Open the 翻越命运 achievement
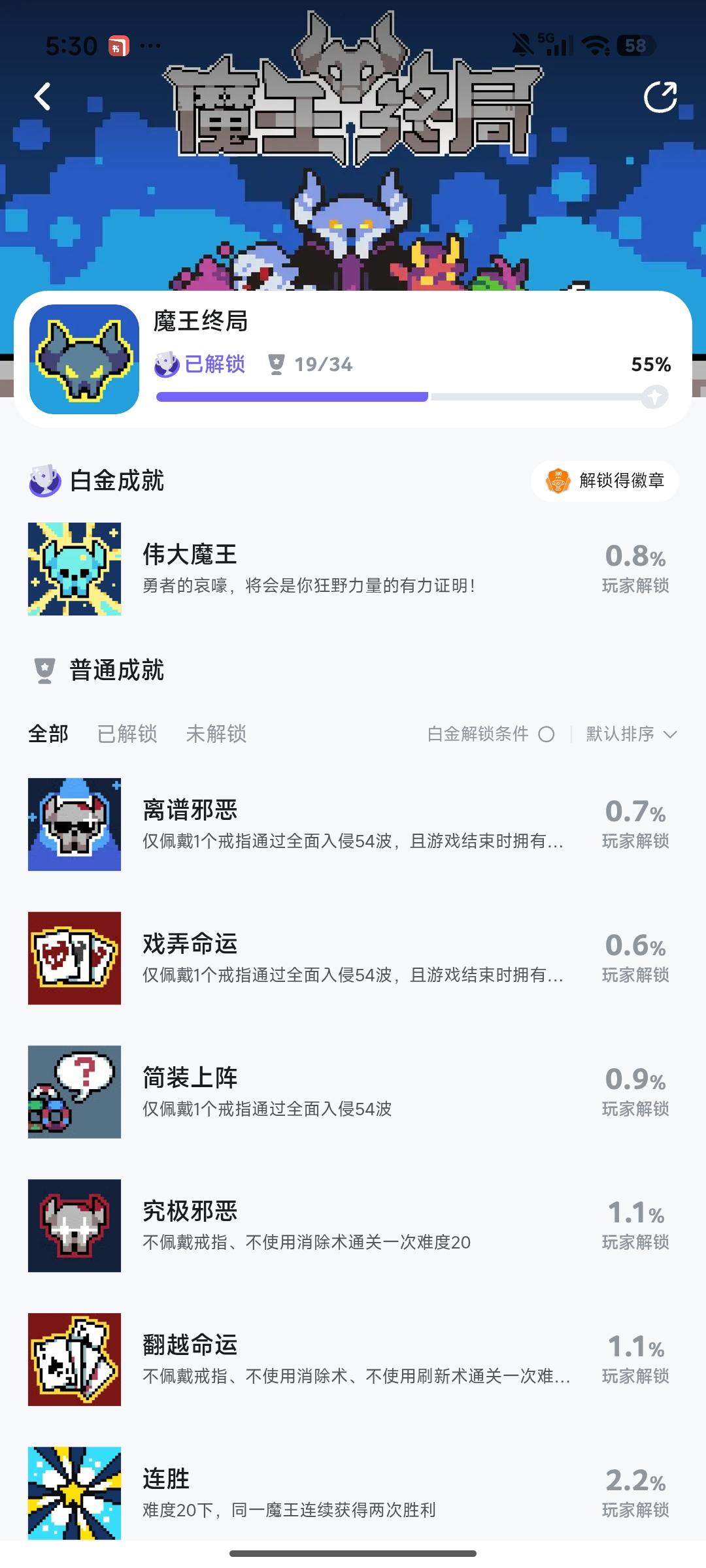The width and height of the screenshot is (706, 1568). click(353, 1360)
